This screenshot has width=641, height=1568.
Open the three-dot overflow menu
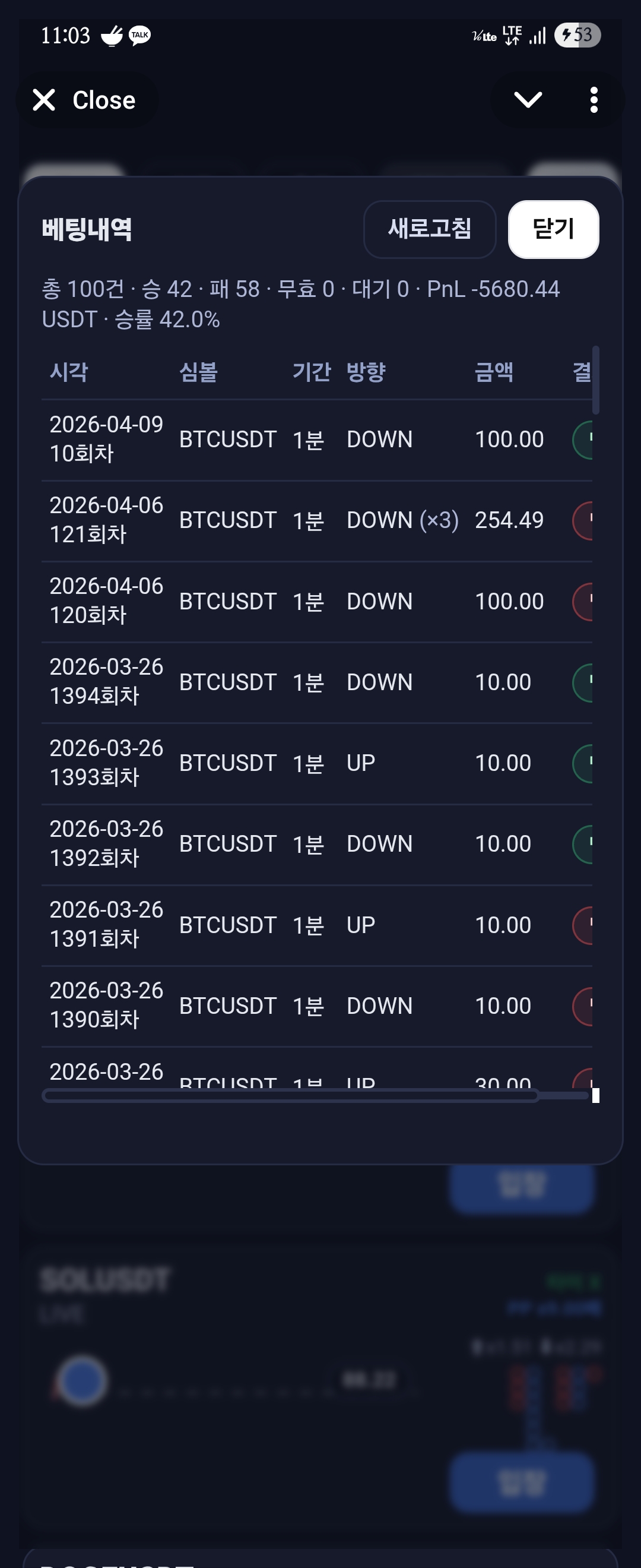tap(594, 100)
